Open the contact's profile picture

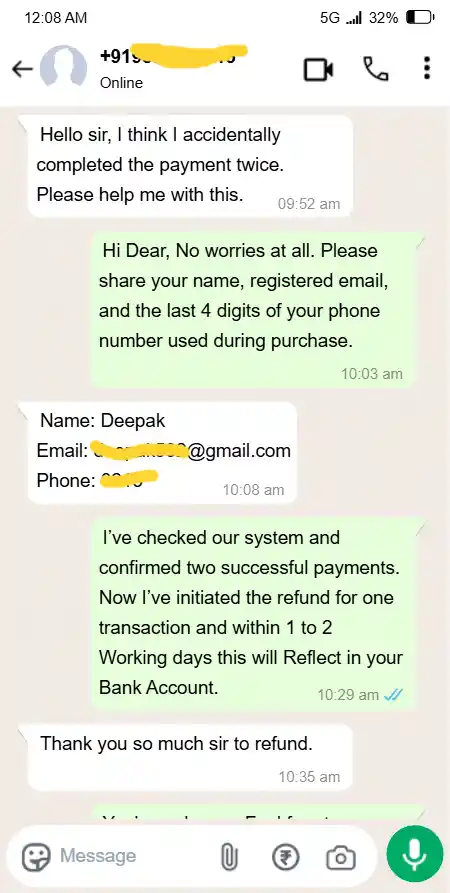coord(63,68)
